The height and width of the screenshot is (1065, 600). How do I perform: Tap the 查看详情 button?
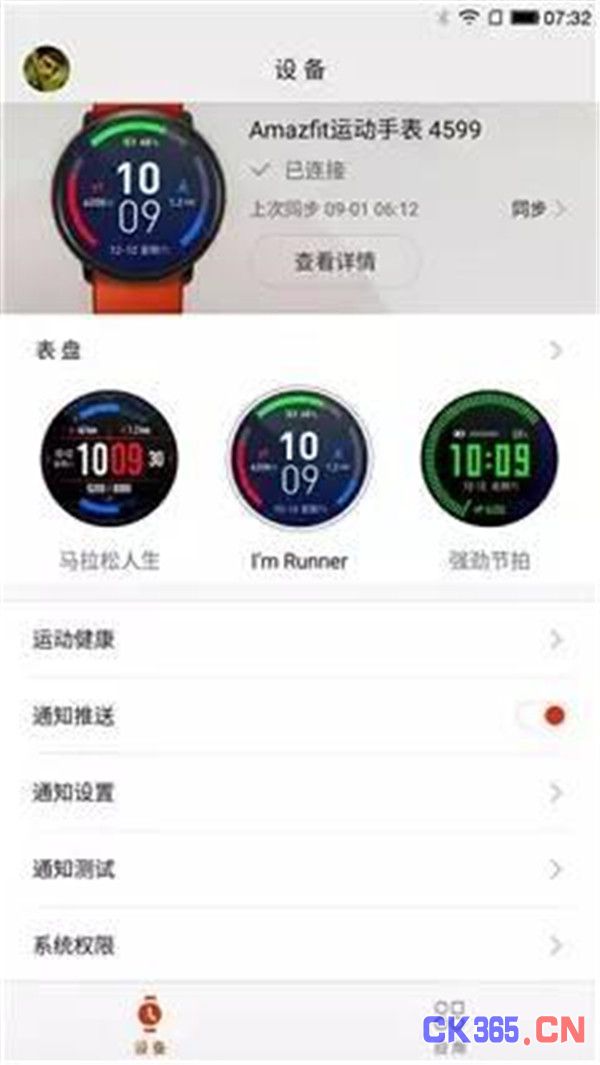(336, 261)
